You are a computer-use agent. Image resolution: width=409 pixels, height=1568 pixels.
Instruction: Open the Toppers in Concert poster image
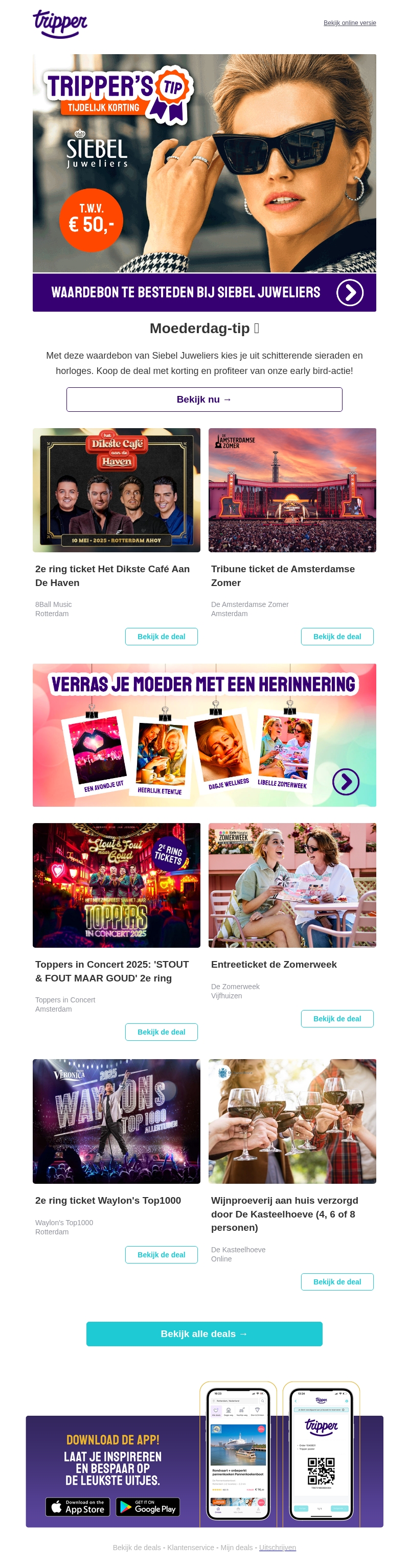[117, 885]
